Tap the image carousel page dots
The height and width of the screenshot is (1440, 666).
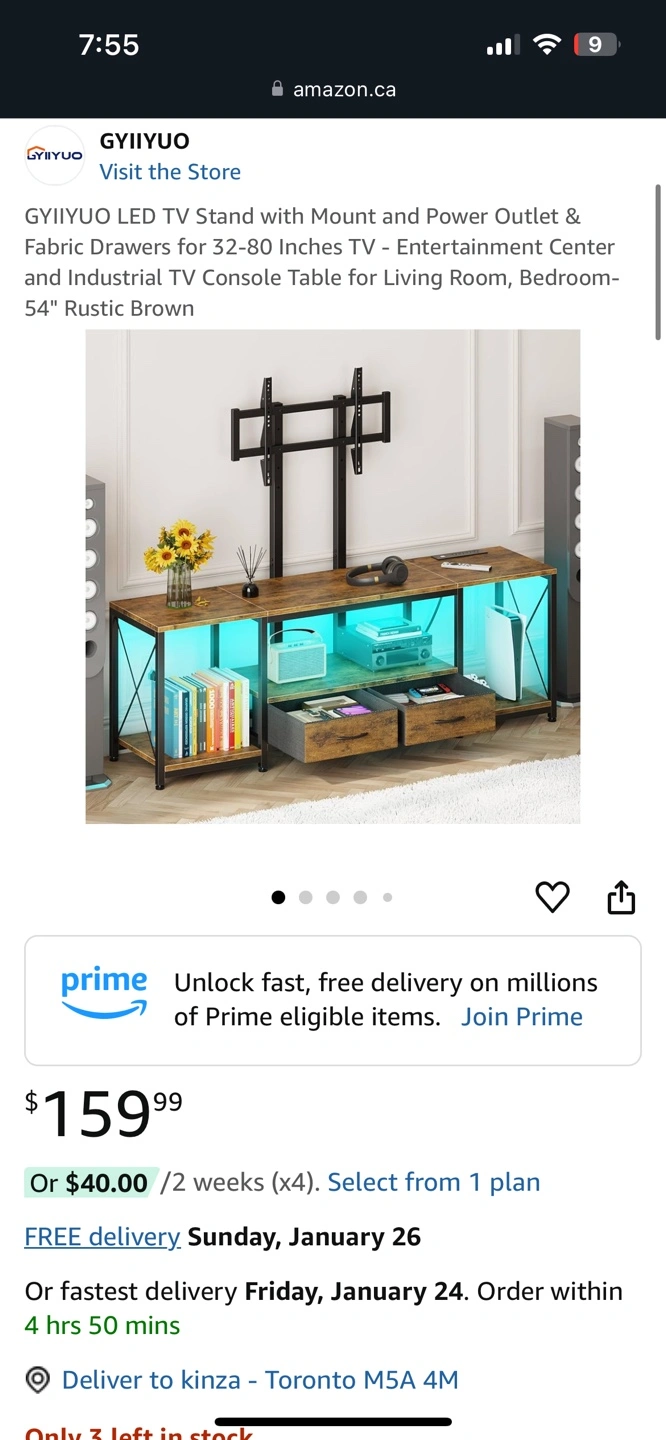coord(332,897)
